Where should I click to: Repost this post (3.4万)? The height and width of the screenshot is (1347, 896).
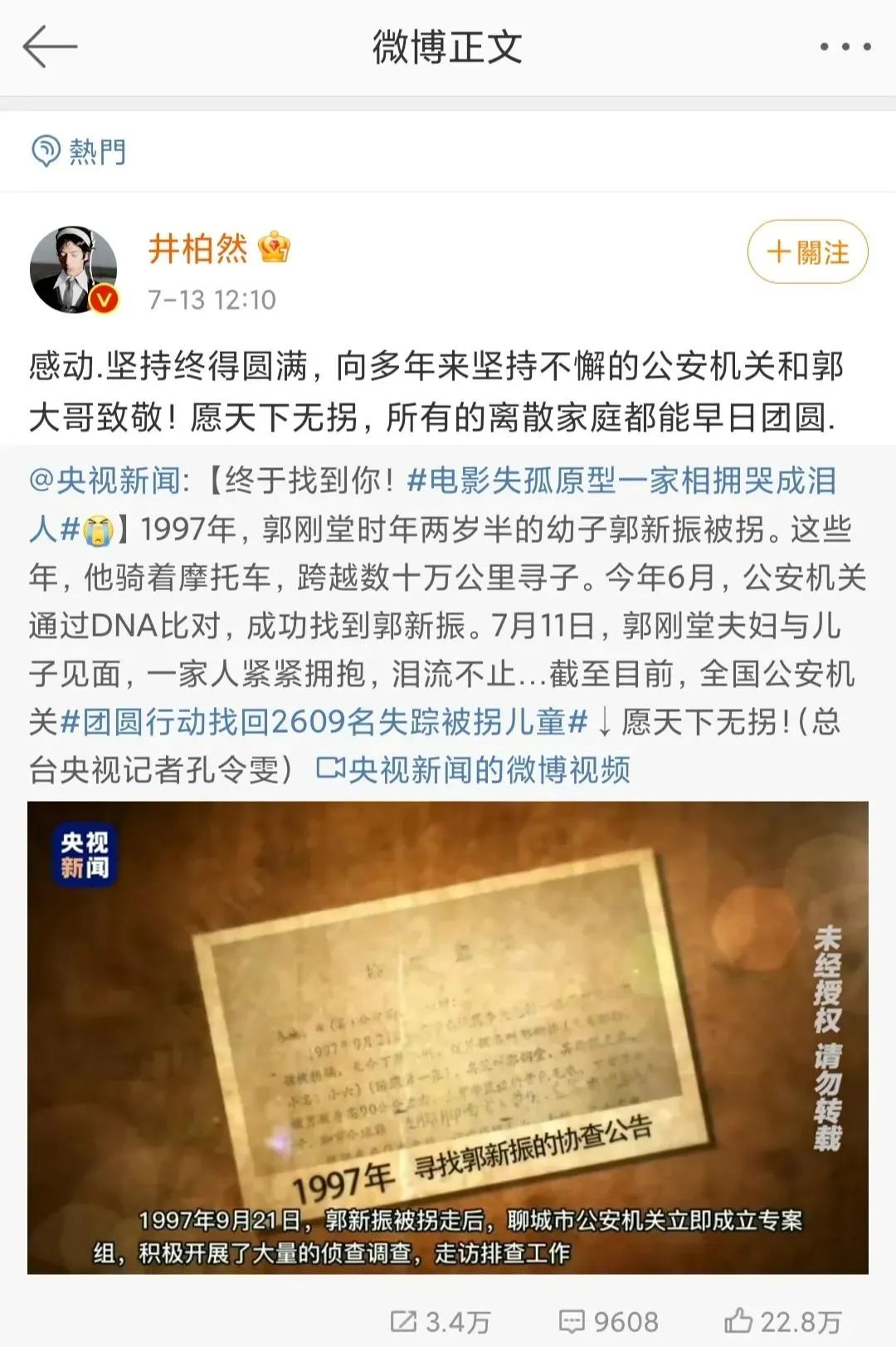tap(441, 1321)
